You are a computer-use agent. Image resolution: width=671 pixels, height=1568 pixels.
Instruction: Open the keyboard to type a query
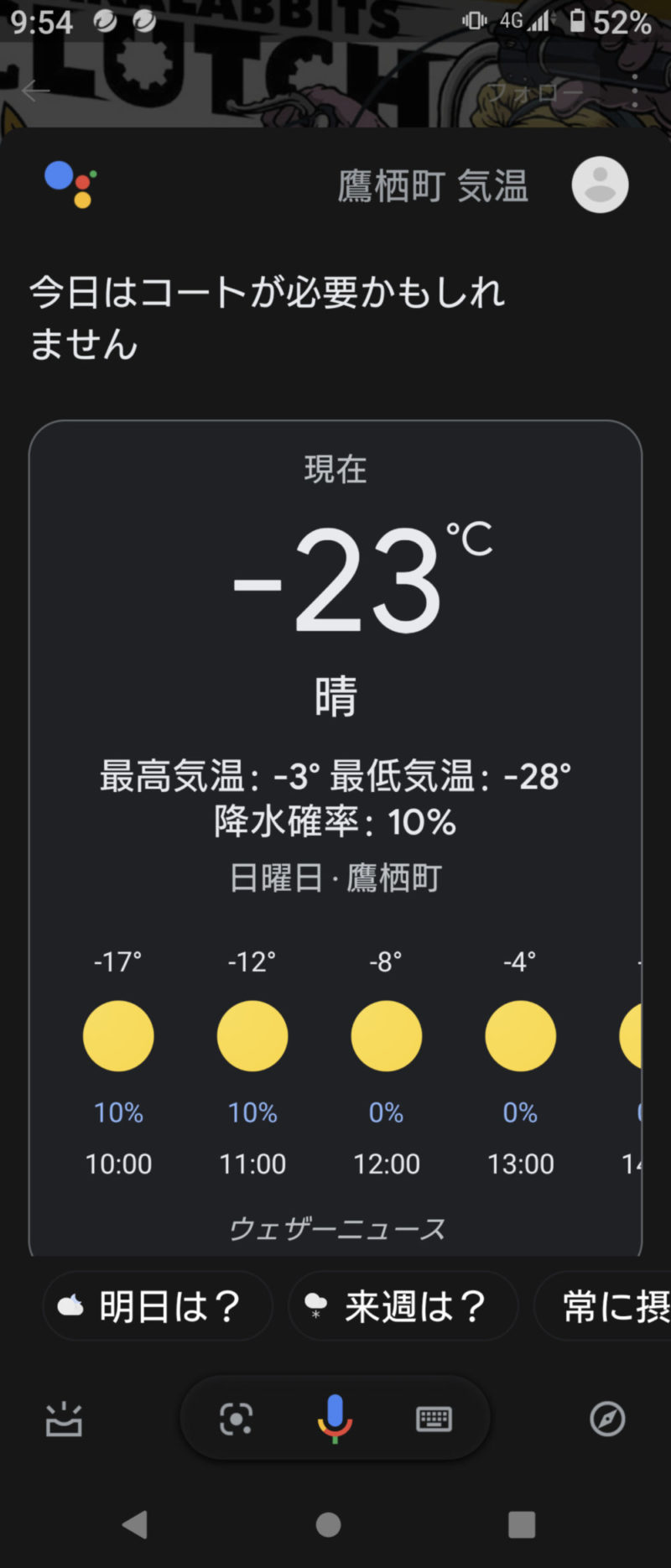click(434, 1419)
